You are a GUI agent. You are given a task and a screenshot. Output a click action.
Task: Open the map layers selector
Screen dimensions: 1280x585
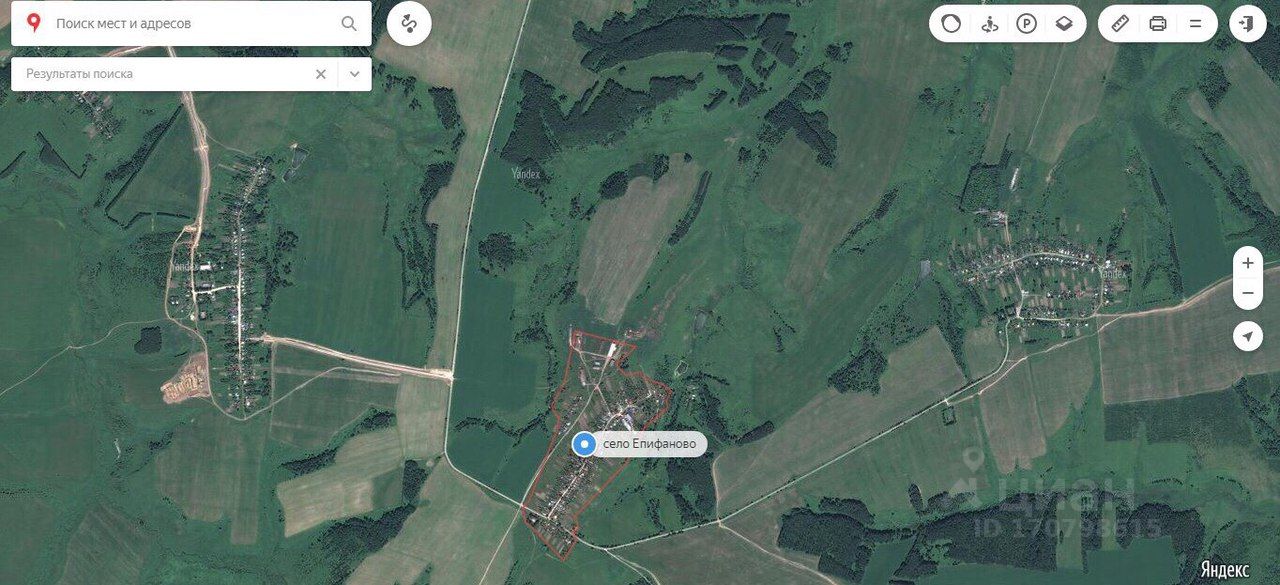1064,23
